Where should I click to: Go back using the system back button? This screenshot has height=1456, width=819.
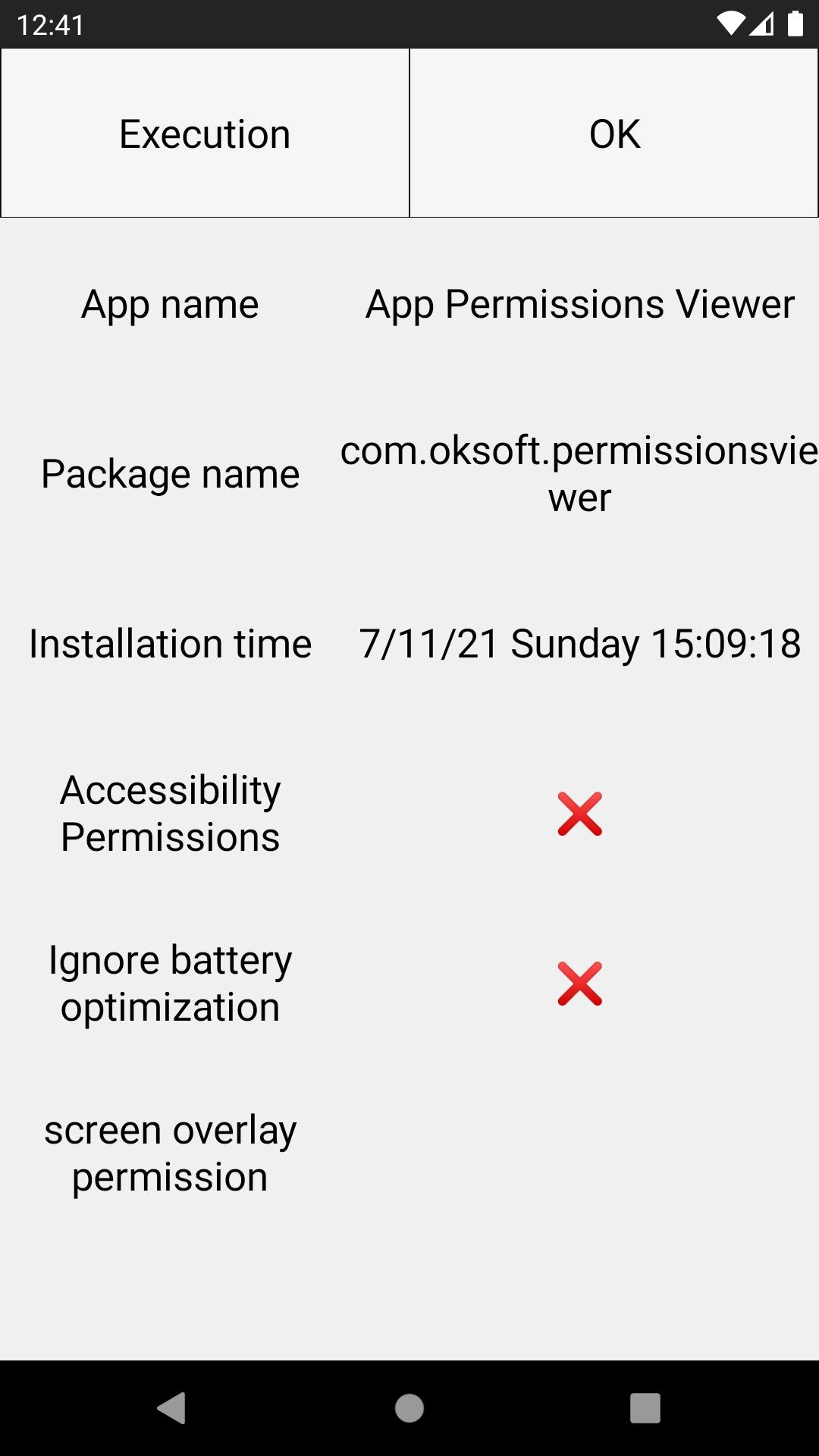pyautogui.click(x=172, y=1408)
